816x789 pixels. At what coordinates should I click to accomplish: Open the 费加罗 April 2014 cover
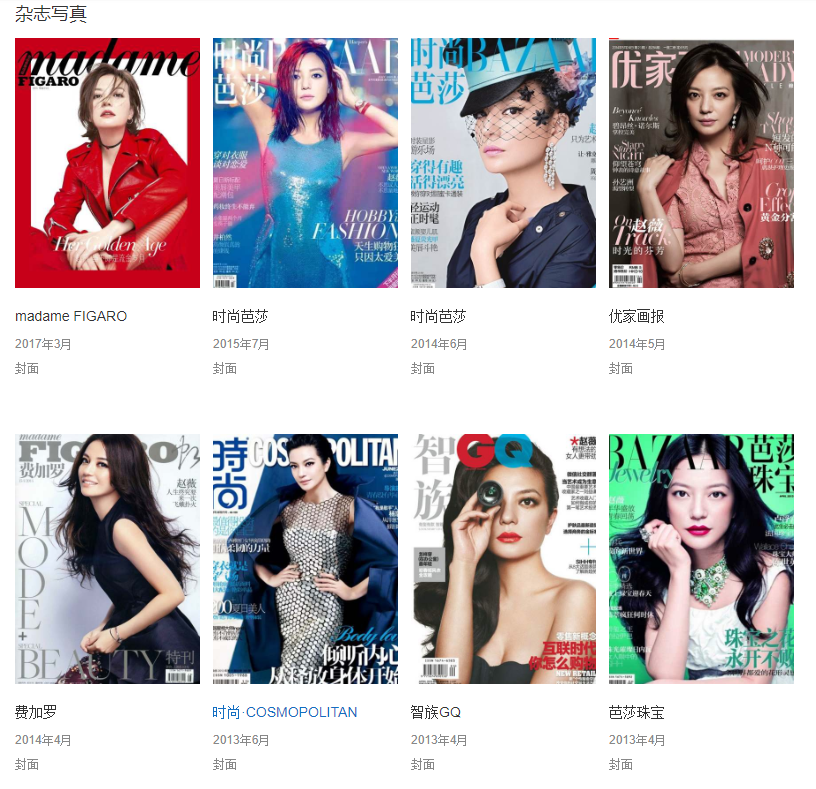(x=107, y=559)
